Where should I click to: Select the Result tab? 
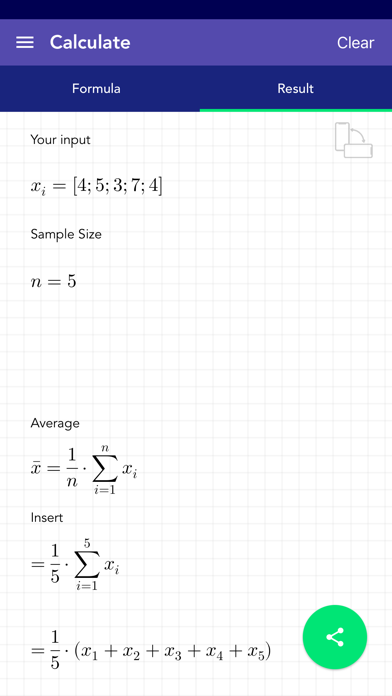pos(296,88)
